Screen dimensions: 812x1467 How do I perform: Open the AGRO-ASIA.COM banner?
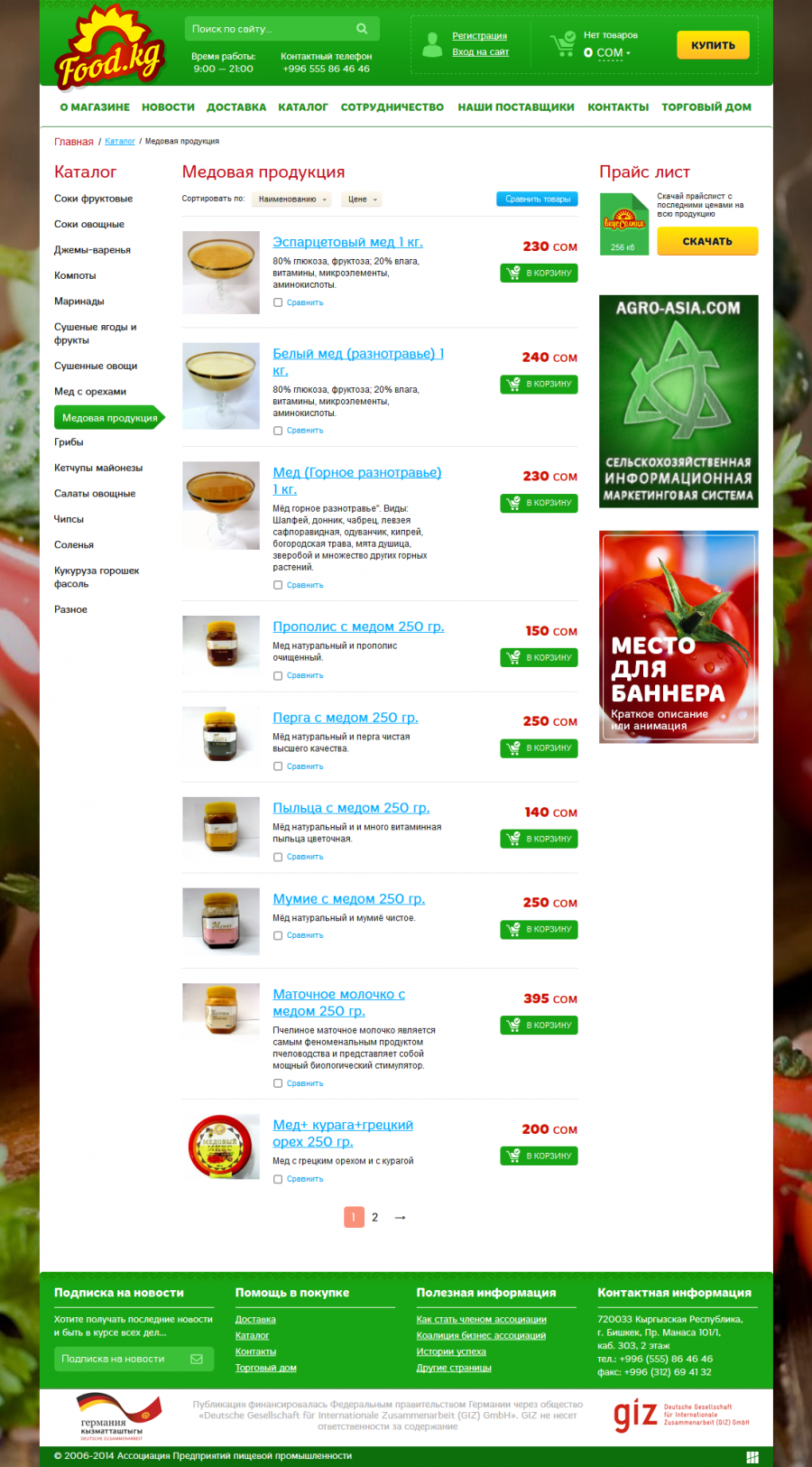click(678, 401)
